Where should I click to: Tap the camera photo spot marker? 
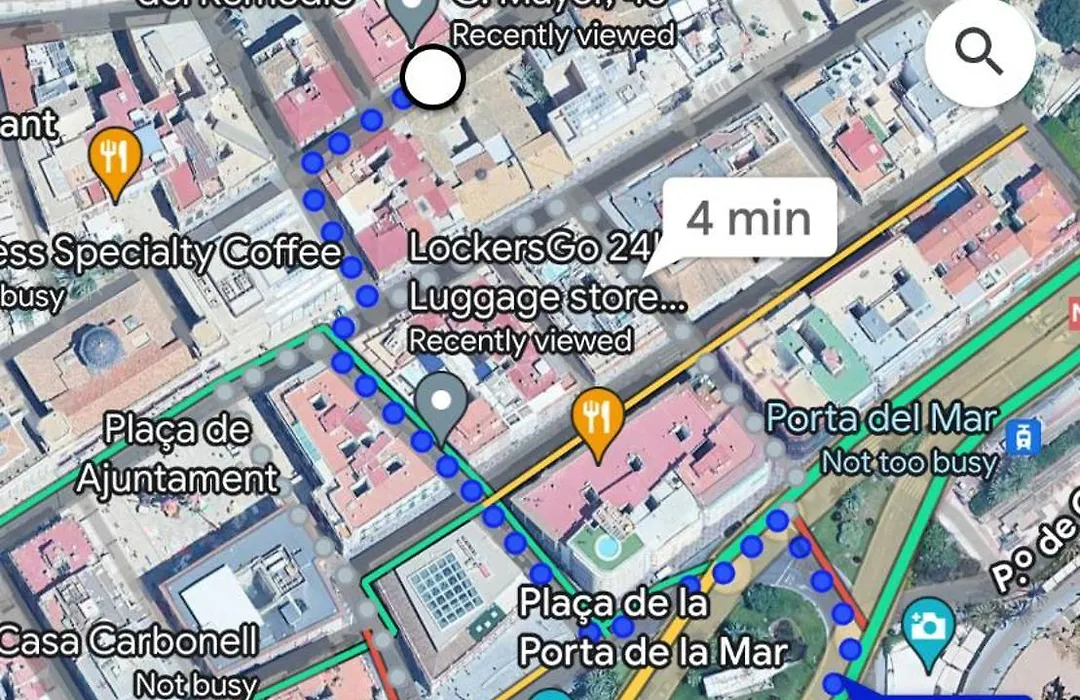(x=928, y=628)
